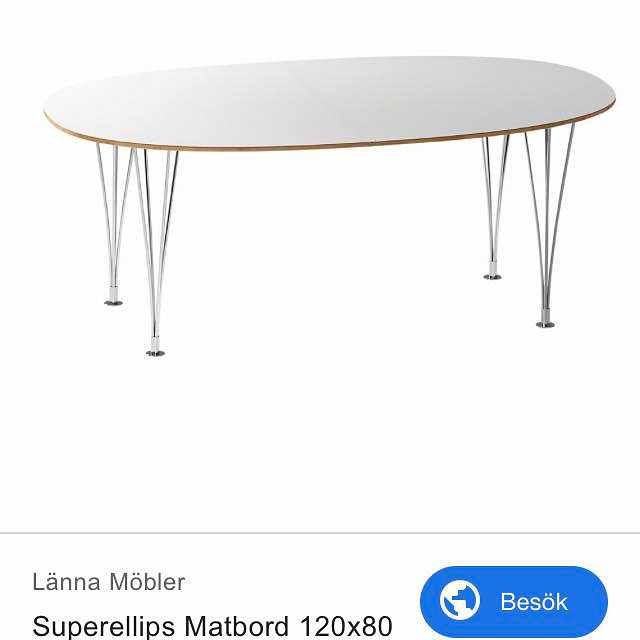Open the Superellips Matbord 120x80 title link
The height and width of the screenshot is (640, 640).
click(212, 626)
